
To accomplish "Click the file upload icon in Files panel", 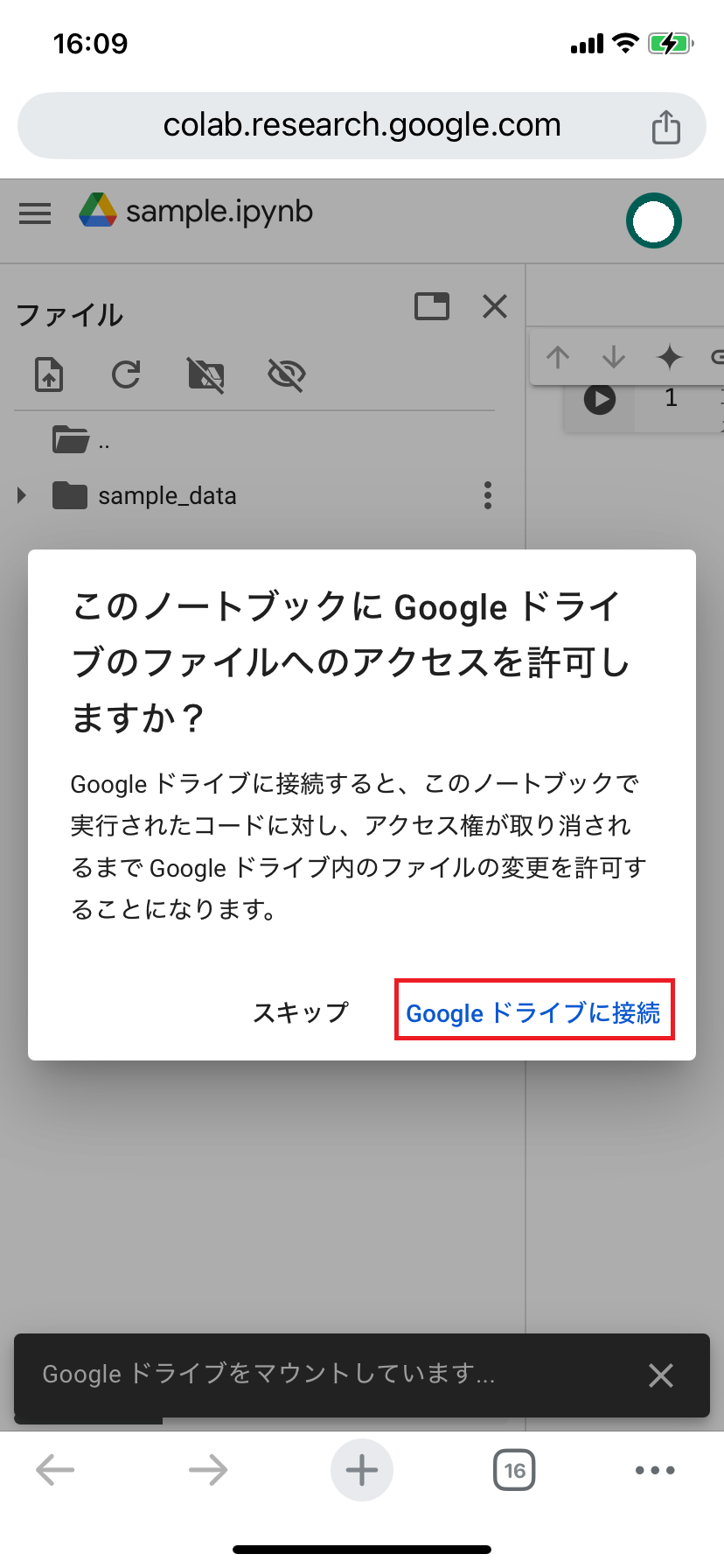I will 49,374.
